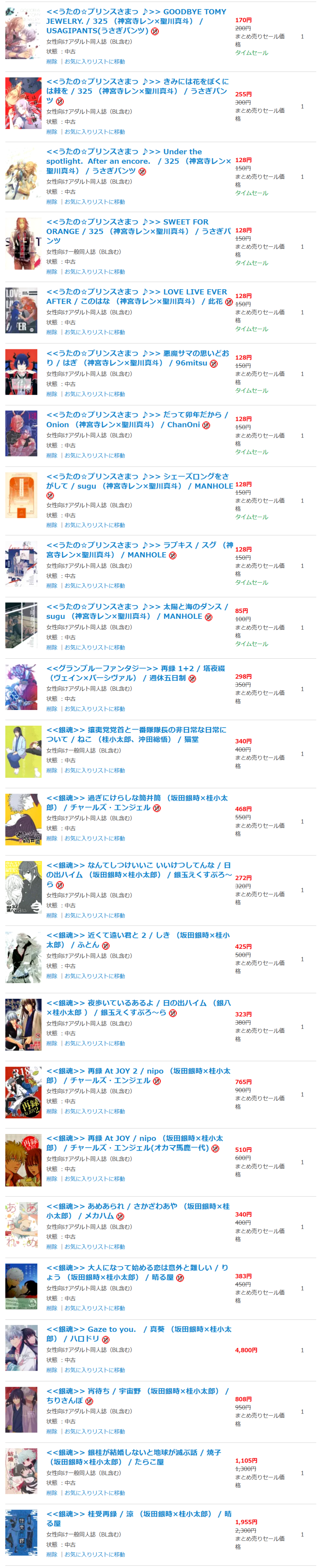The image size is (324, 1568).
Task: Delete SWEET FOR ORANGE from cart
Action: 52,272
